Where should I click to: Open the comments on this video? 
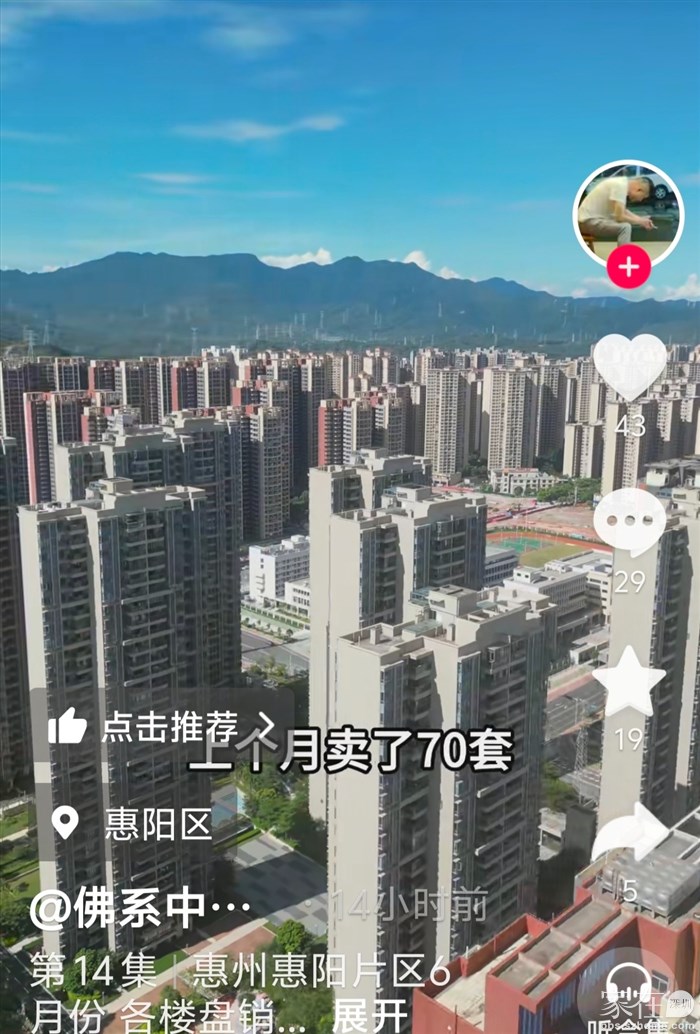(x=629, y=522)
